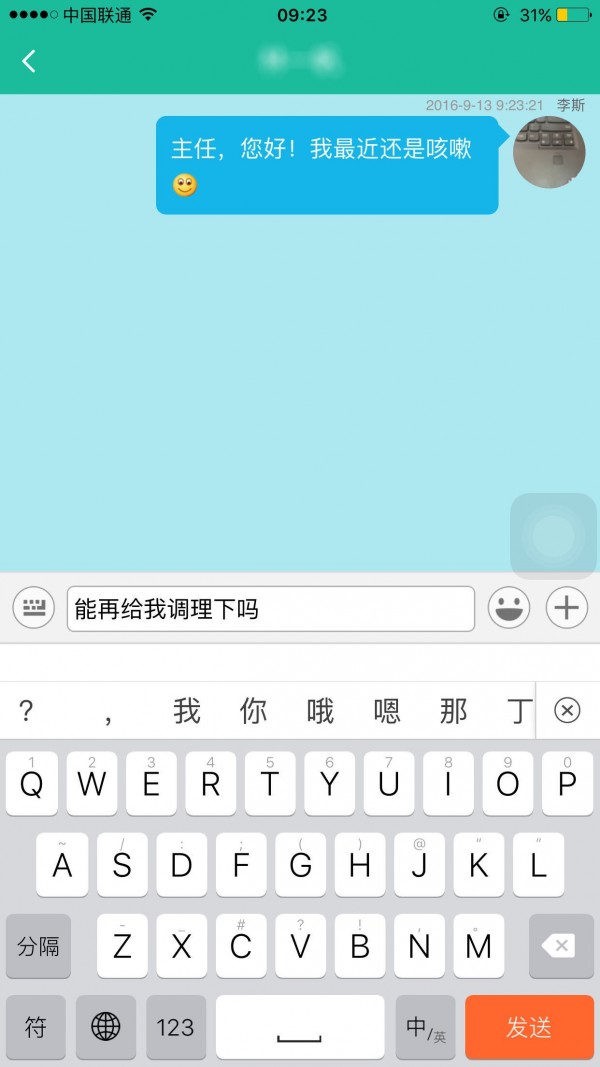600x1067 pixels.
Task: Switch input mode with the keyboard icon
Action: tap(33, 608)
